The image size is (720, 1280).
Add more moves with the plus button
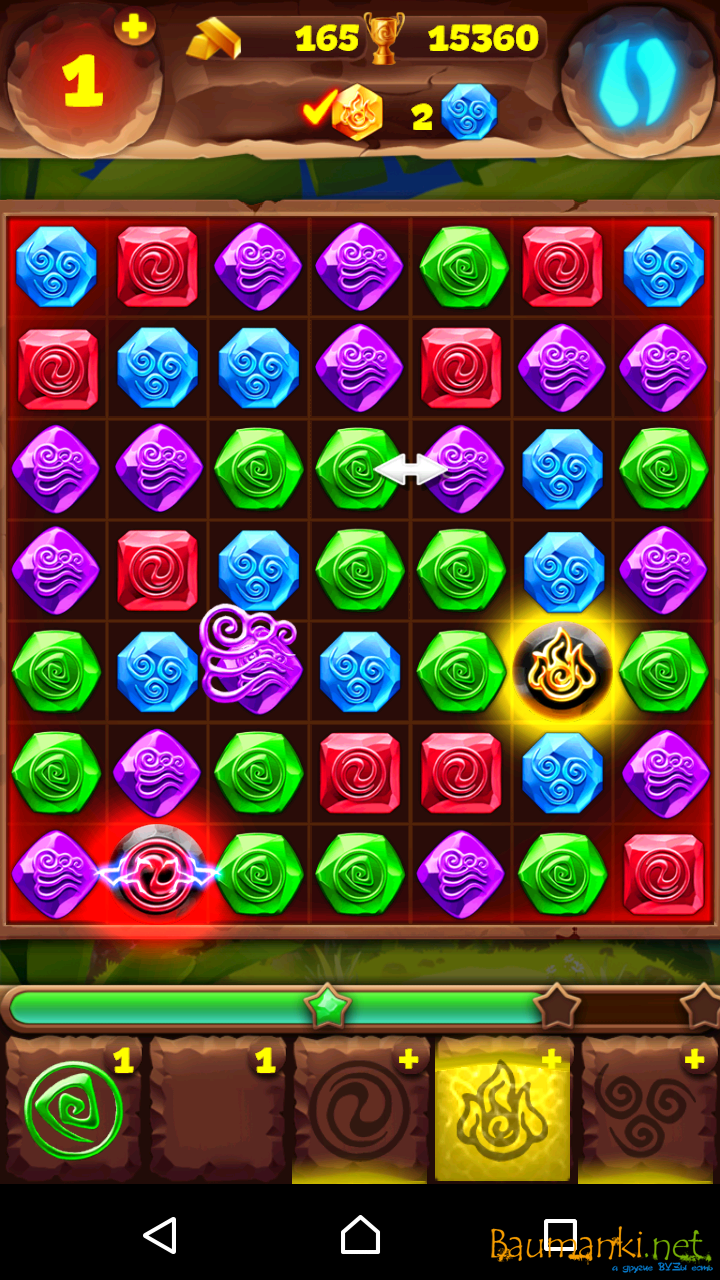click(134, 26)
